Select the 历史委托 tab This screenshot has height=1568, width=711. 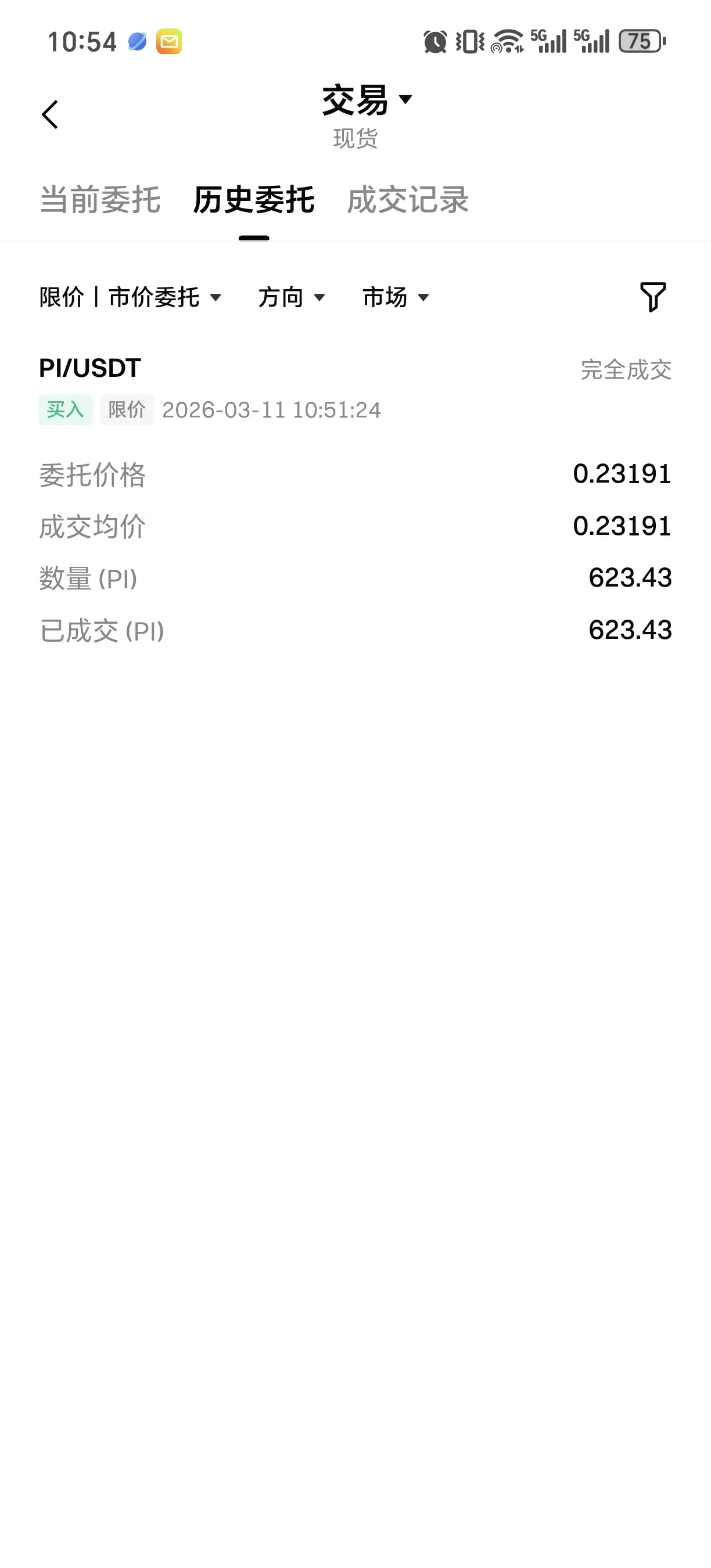click(254, 200)
